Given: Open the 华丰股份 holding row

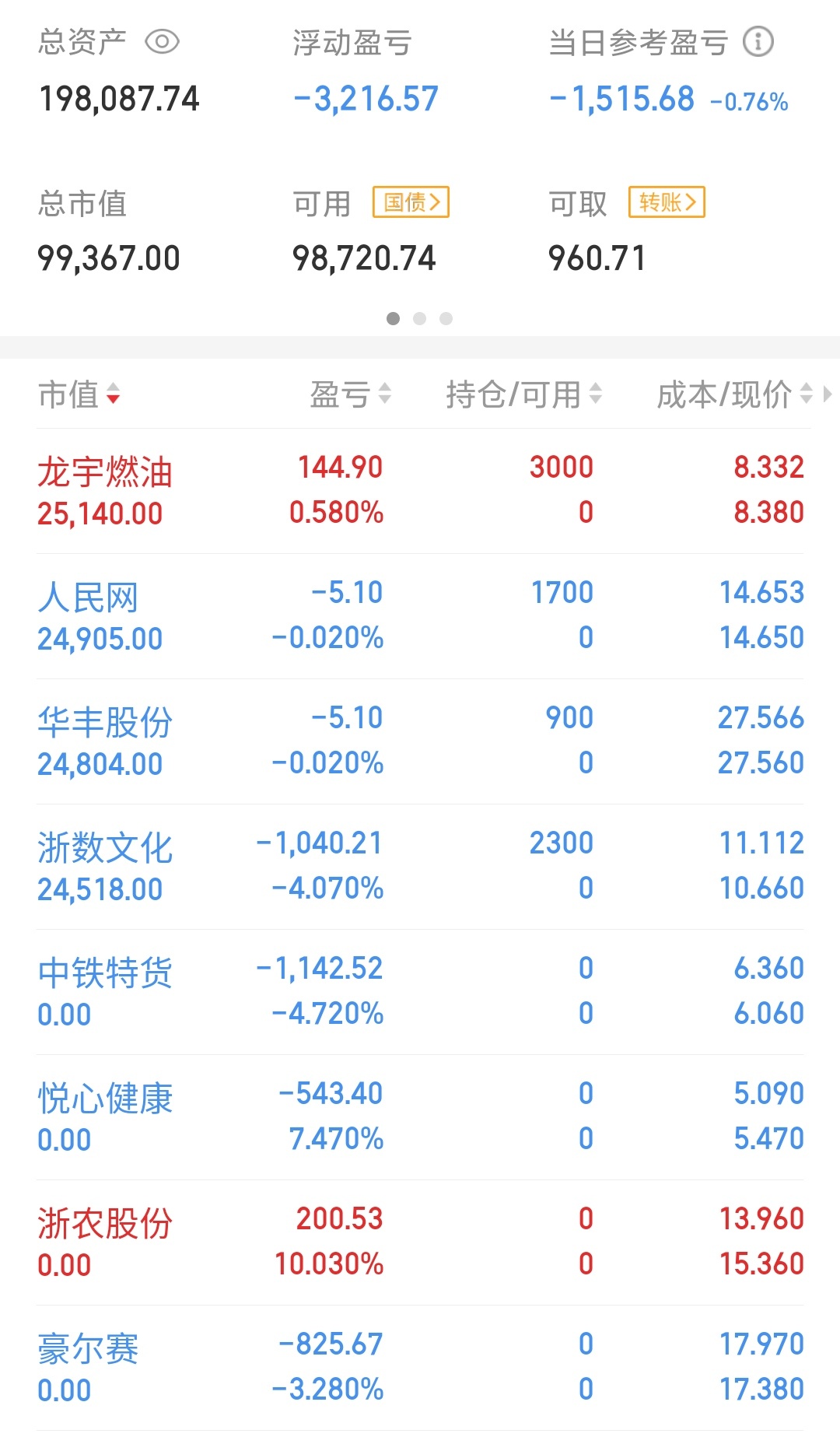Looking at the screenshot, I should coord(420,741).
